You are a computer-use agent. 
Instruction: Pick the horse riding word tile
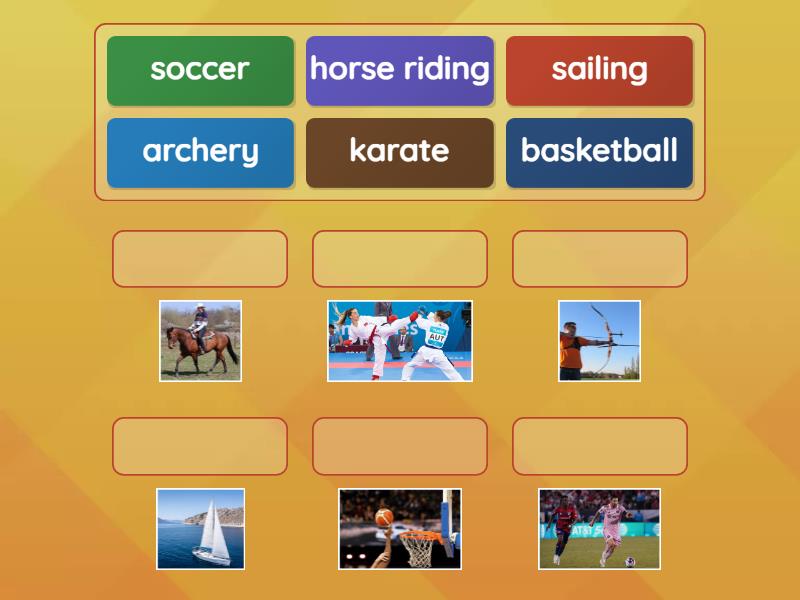coord(400,70)
